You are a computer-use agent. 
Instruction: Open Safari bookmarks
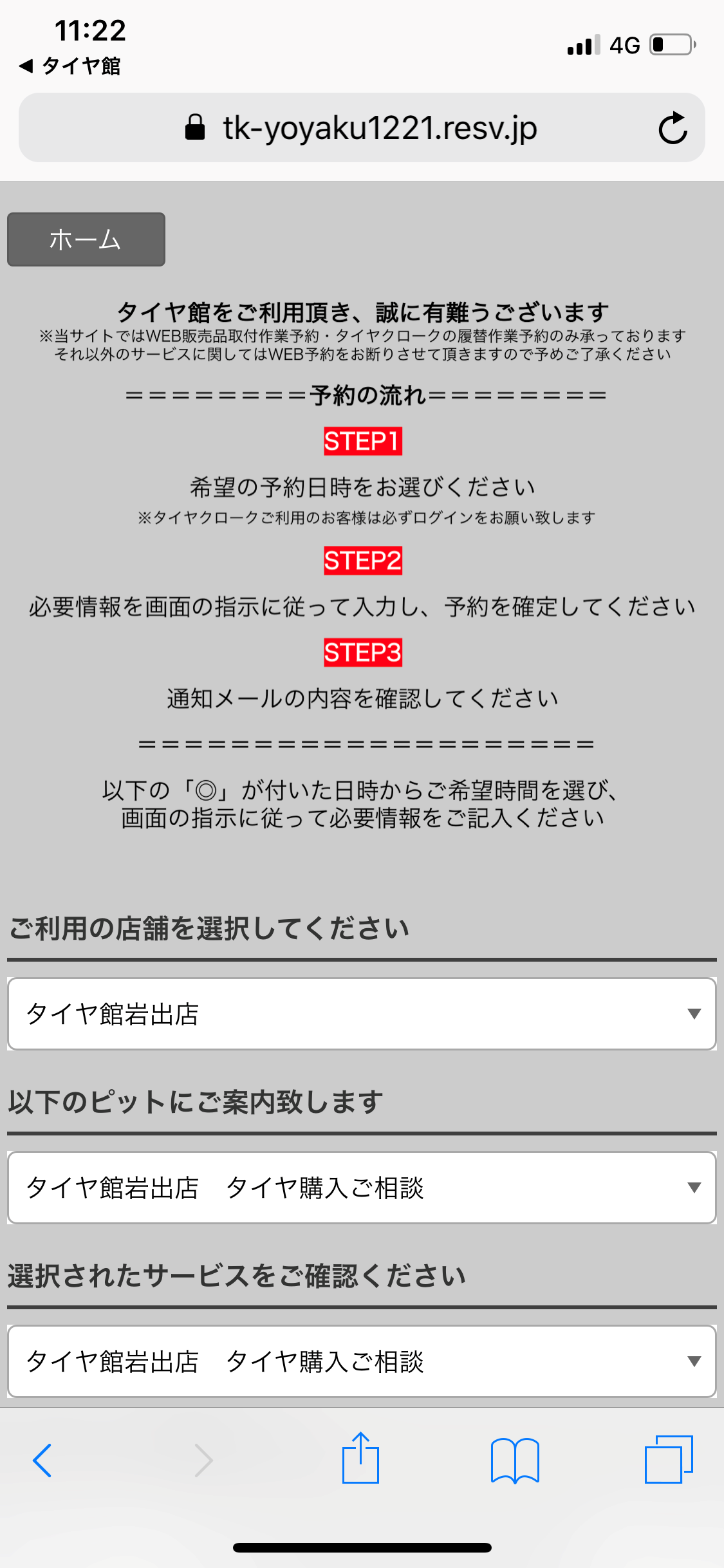tap(515, 1460)
